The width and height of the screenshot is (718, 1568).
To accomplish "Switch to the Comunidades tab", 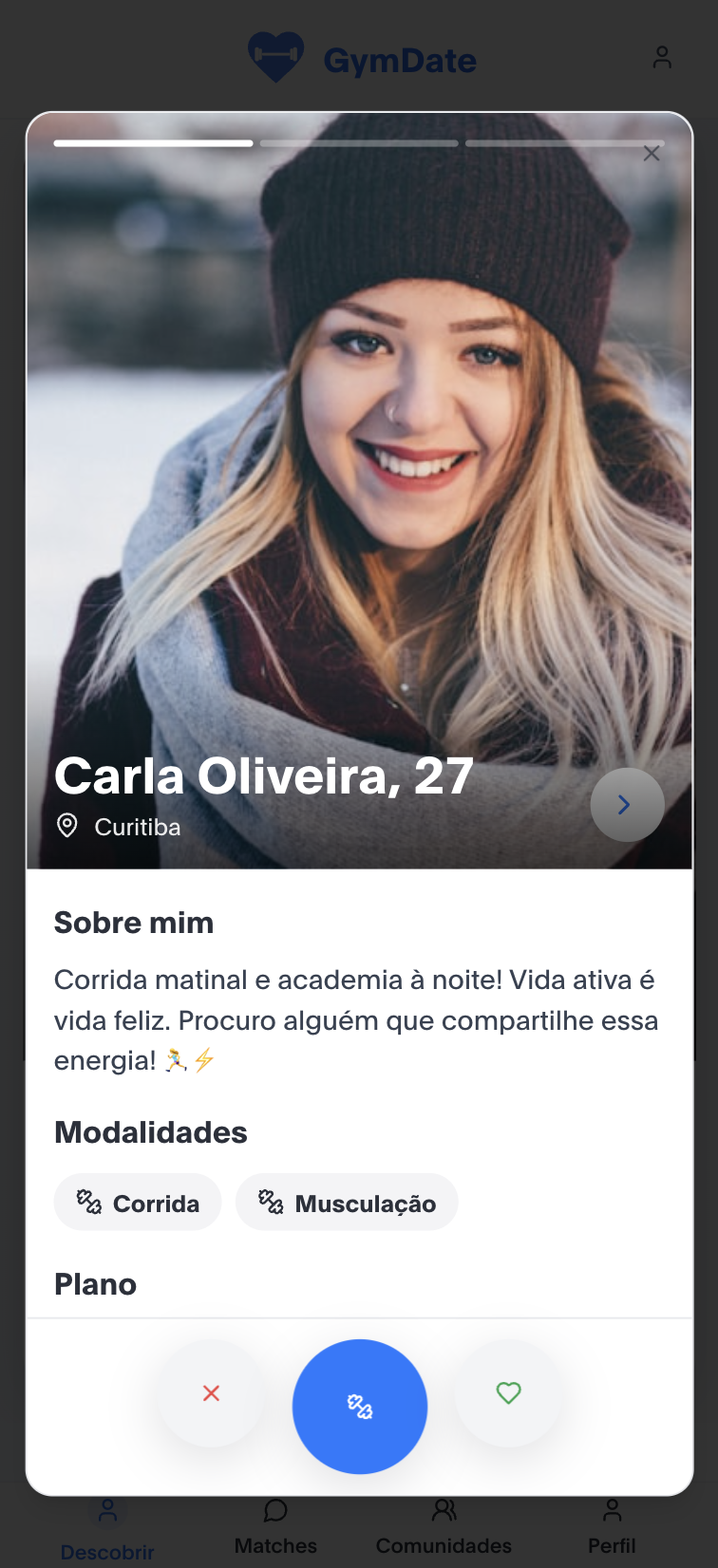I will pyautogui.click(x=444, y=1527).
